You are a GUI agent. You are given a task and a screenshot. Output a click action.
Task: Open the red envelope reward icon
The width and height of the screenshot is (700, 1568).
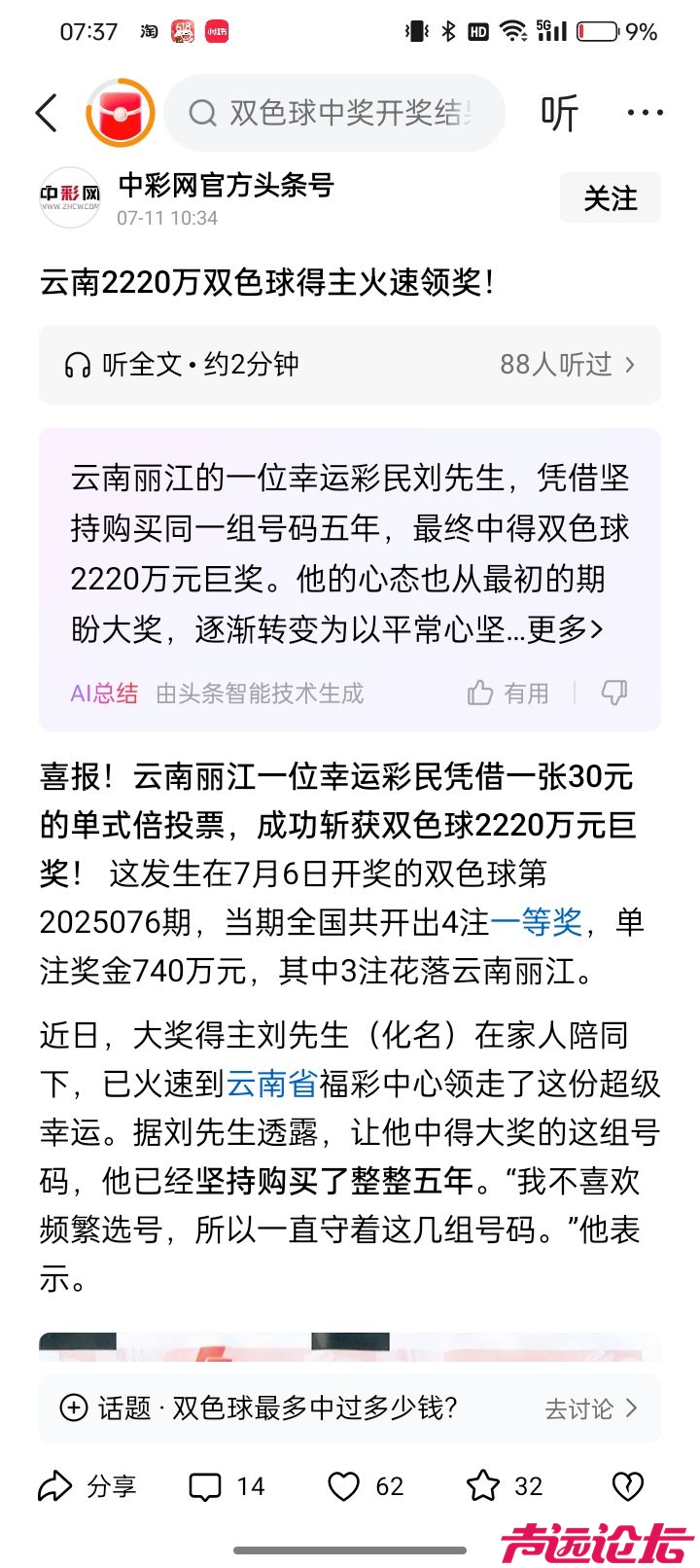click(121, 114)
